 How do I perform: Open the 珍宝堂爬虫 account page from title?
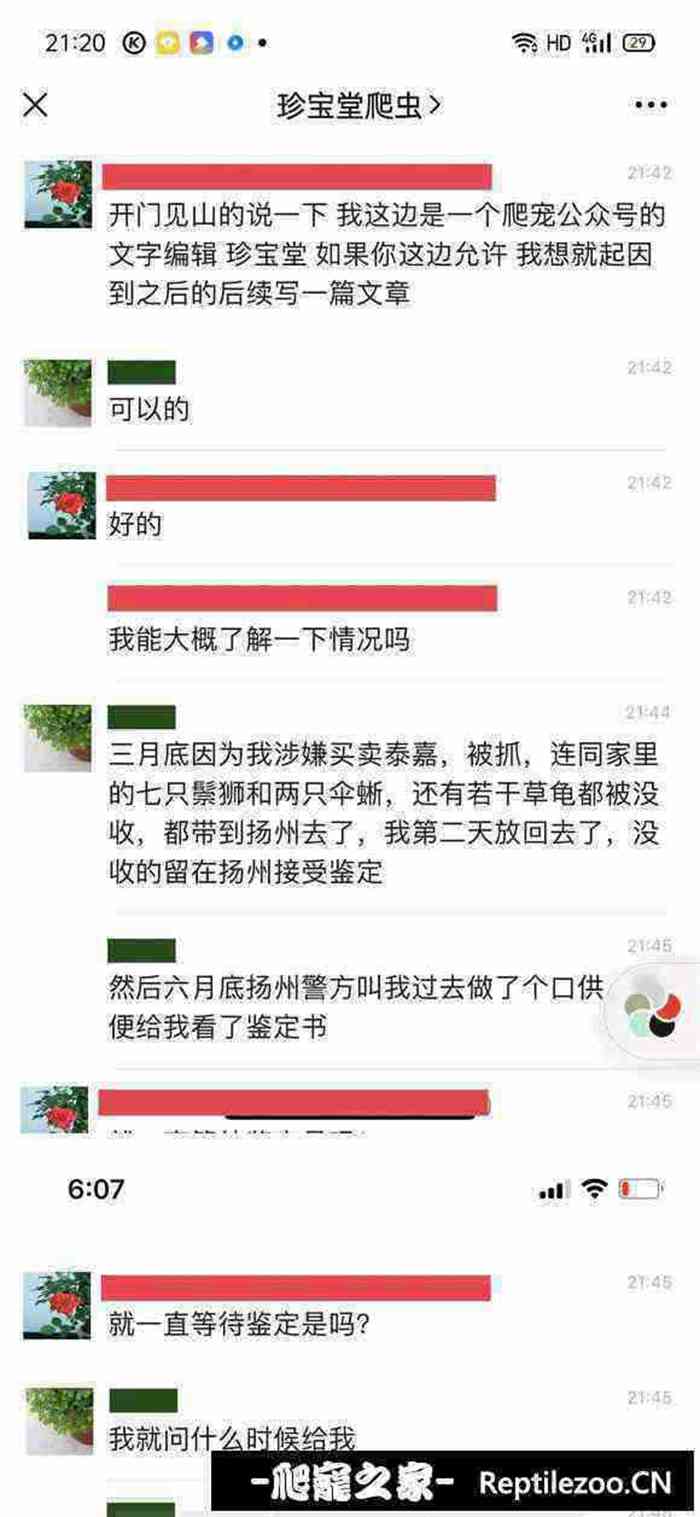[360, 105]
